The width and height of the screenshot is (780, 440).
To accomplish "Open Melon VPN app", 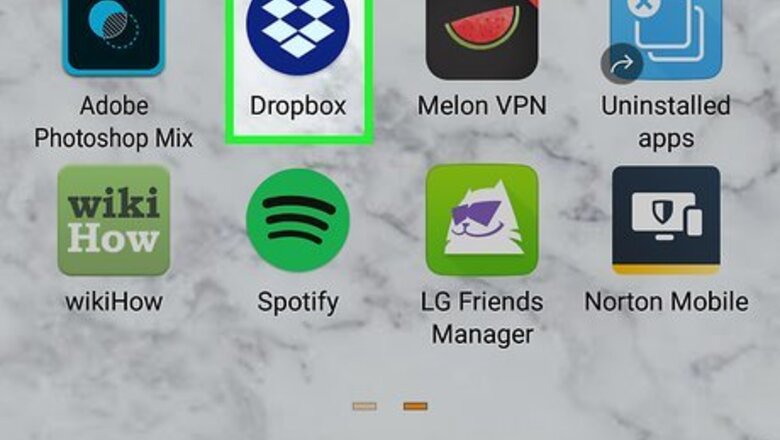I will pos(481,40).
